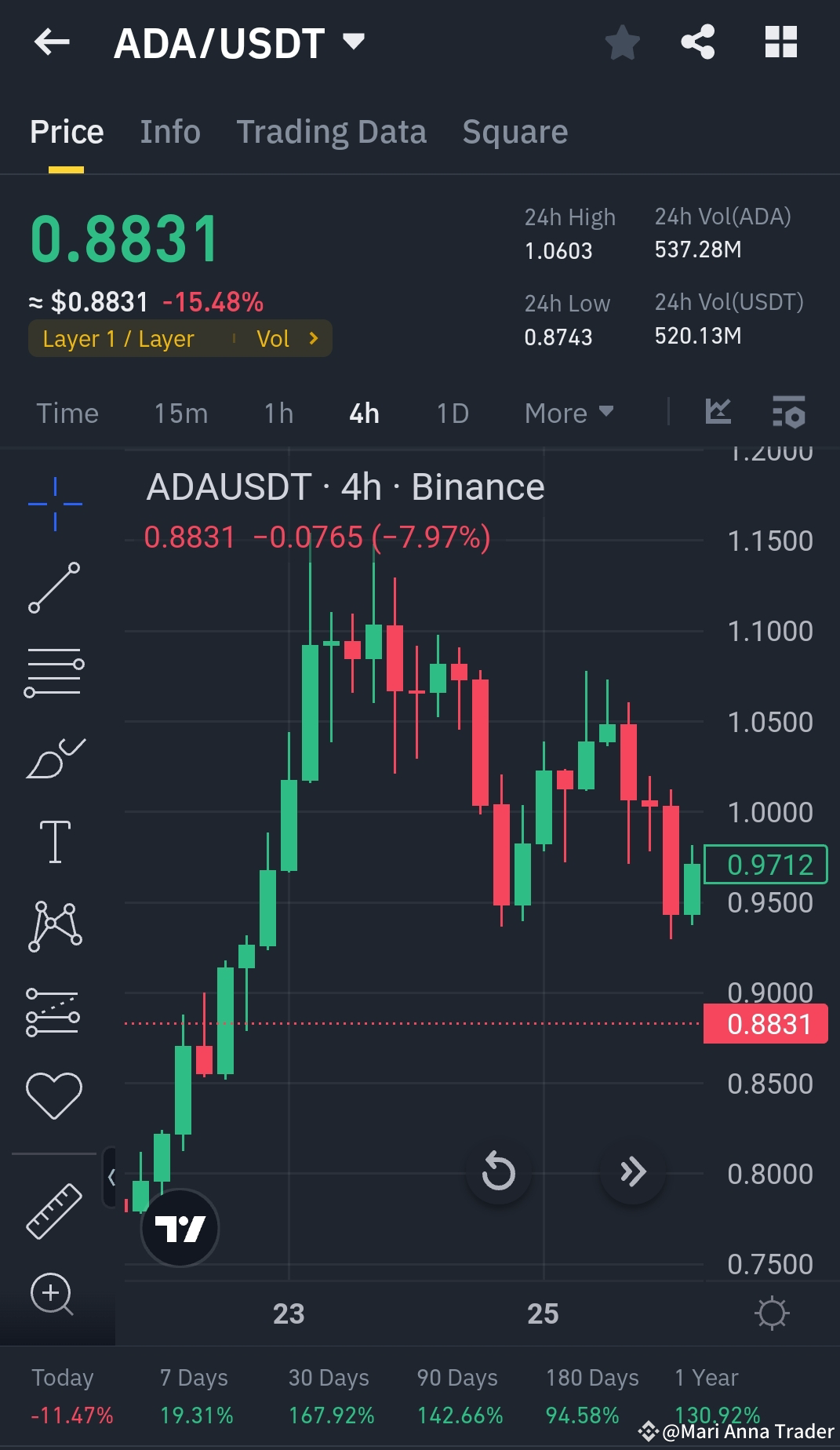Open the More timeframes dropdown
The width and height of the screenshot is (840, 1450).
(568, 412)
